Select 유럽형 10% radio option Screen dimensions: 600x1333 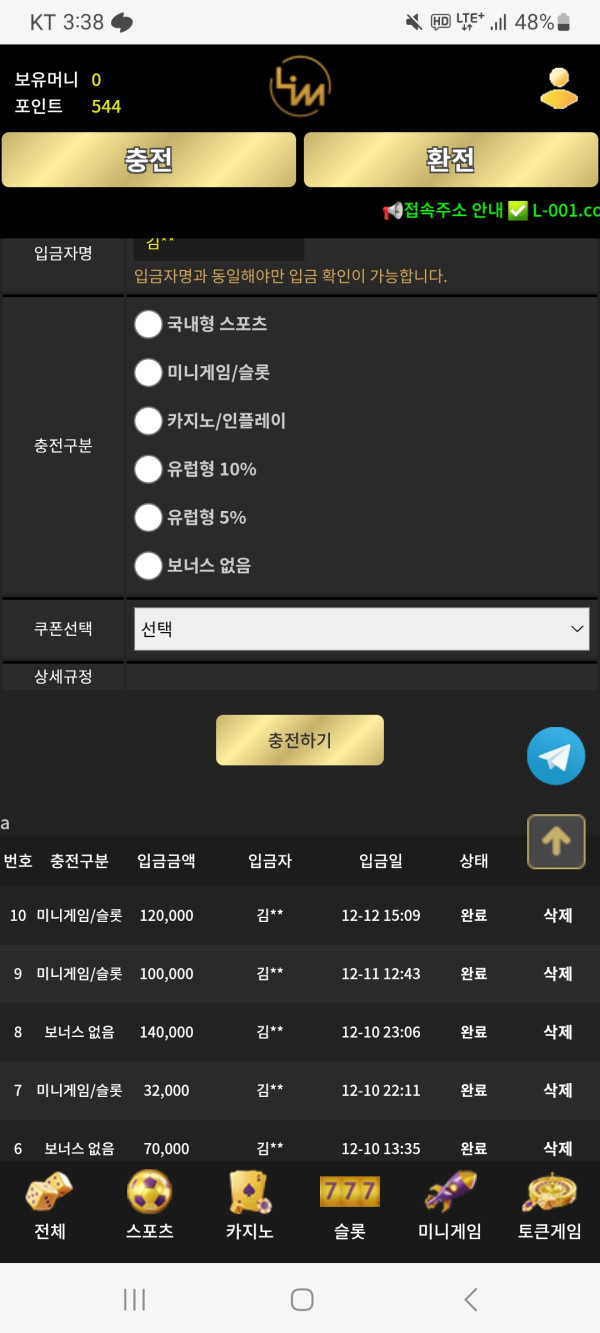point(149,469)
